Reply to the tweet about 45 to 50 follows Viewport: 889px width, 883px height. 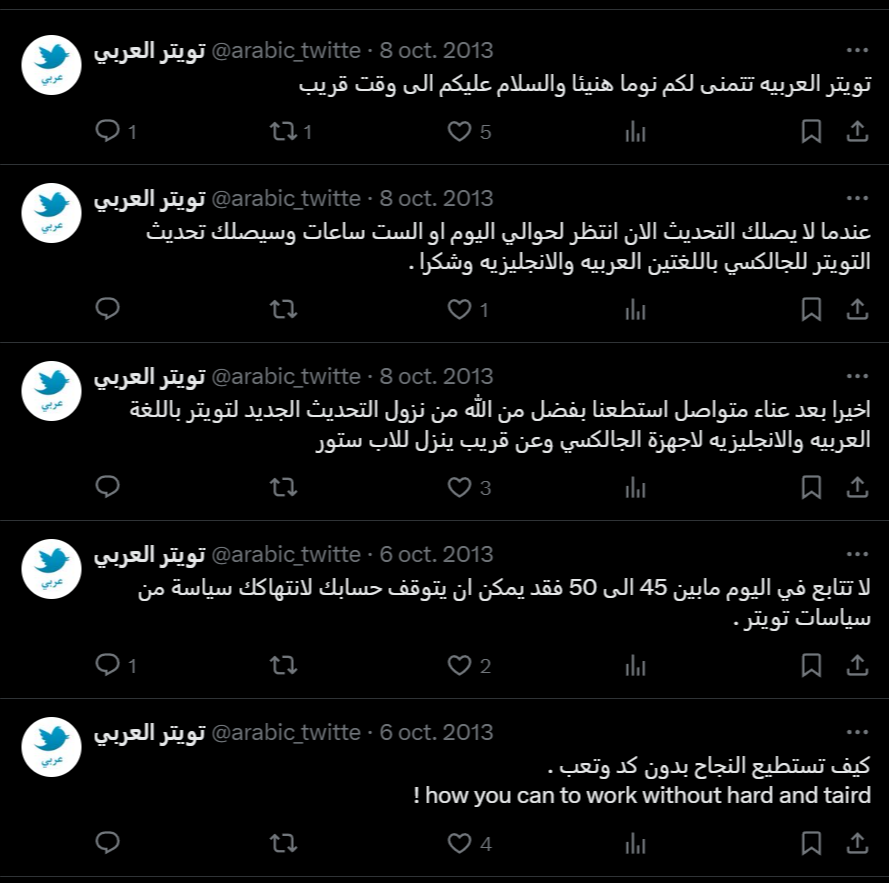(107, 665)
